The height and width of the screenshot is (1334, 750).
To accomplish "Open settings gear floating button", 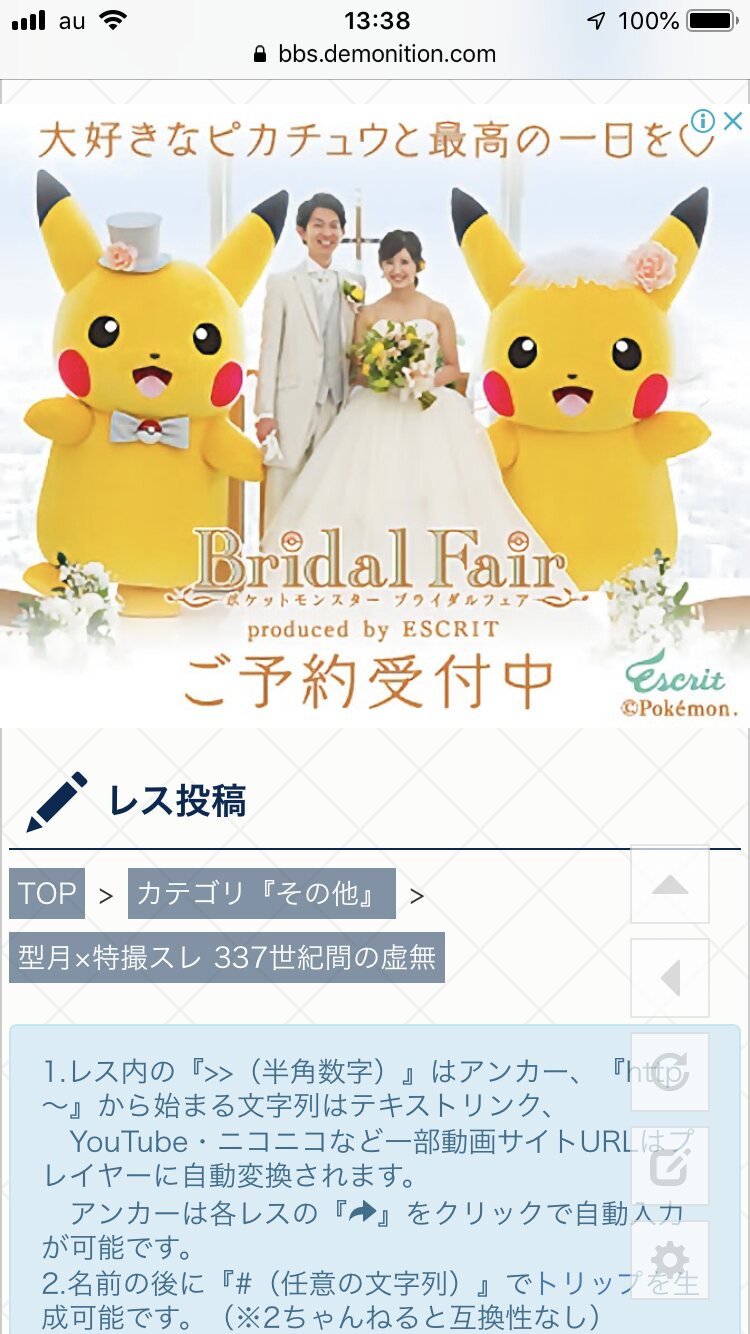I will tap(669, 1260).
